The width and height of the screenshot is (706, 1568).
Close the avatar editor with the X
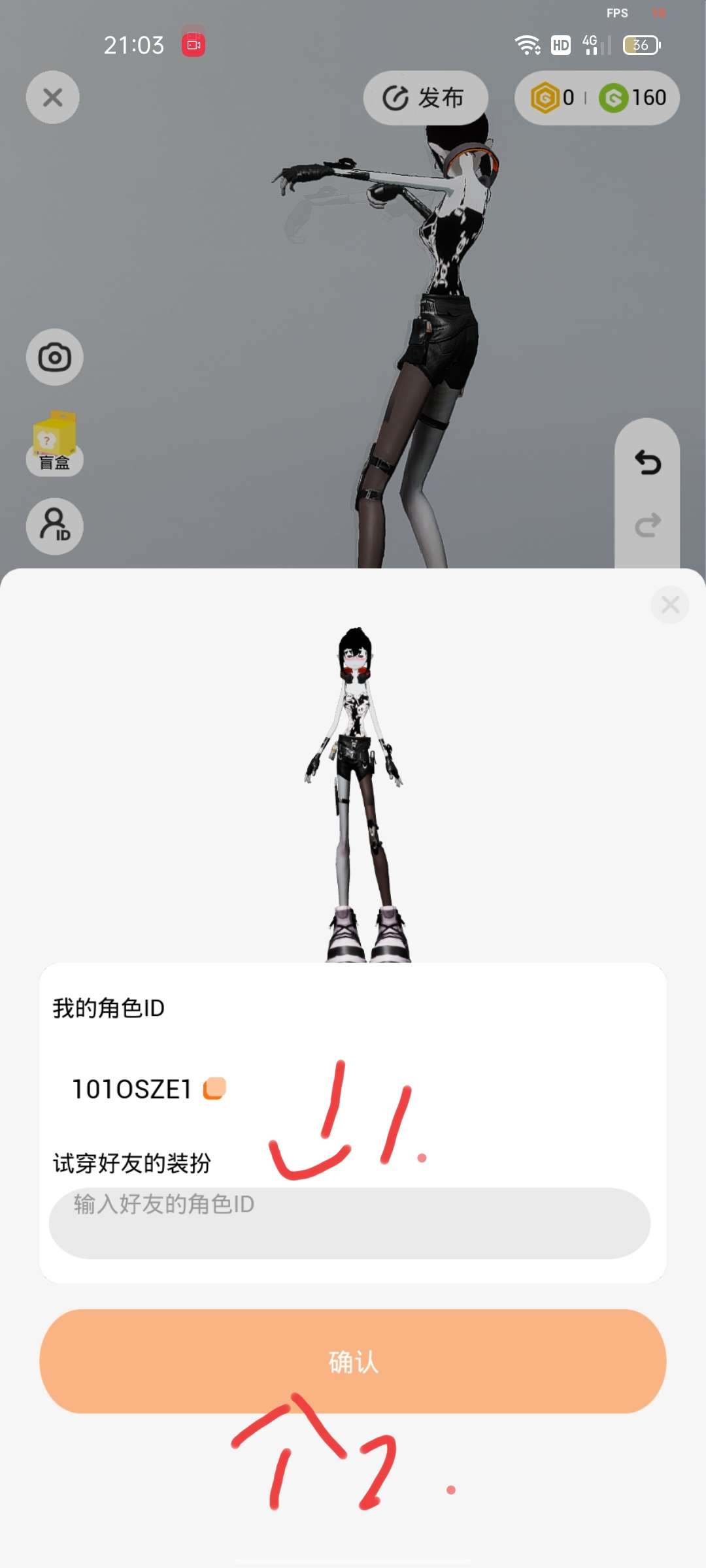click(x=52, y=97)
